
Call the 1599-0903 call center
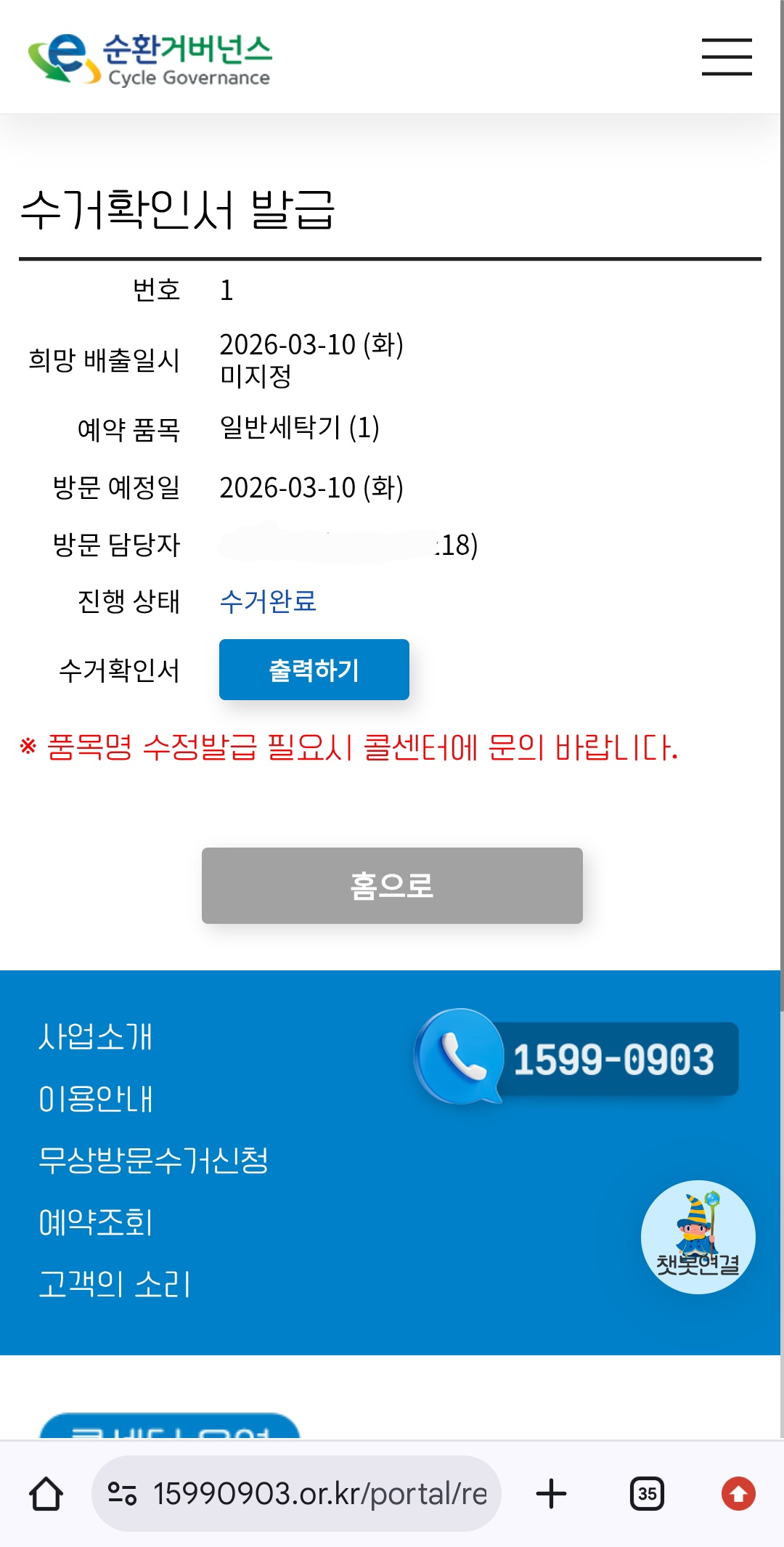click(x=577, y=1057)
